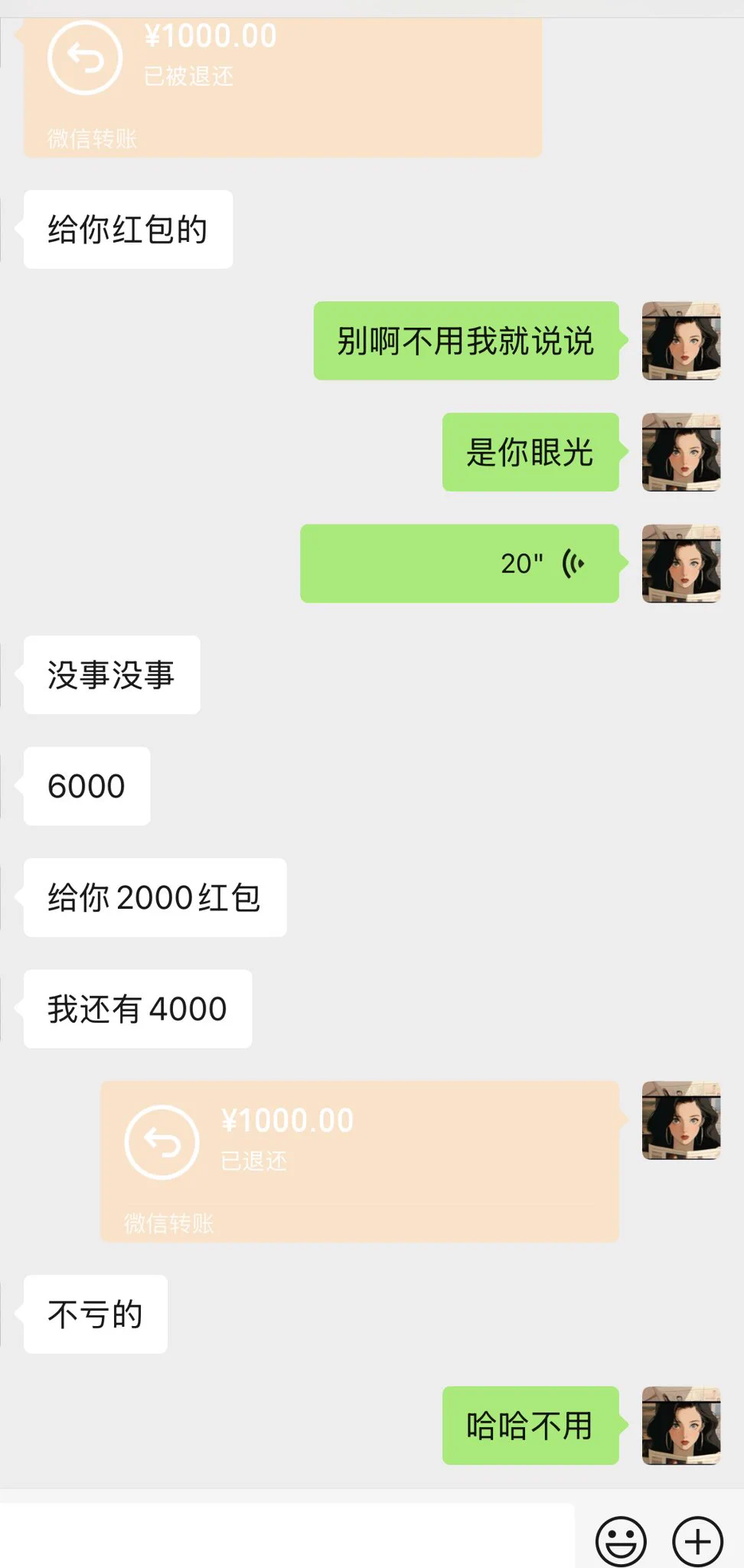Open the plus menu for more options

coord(697,1540)
